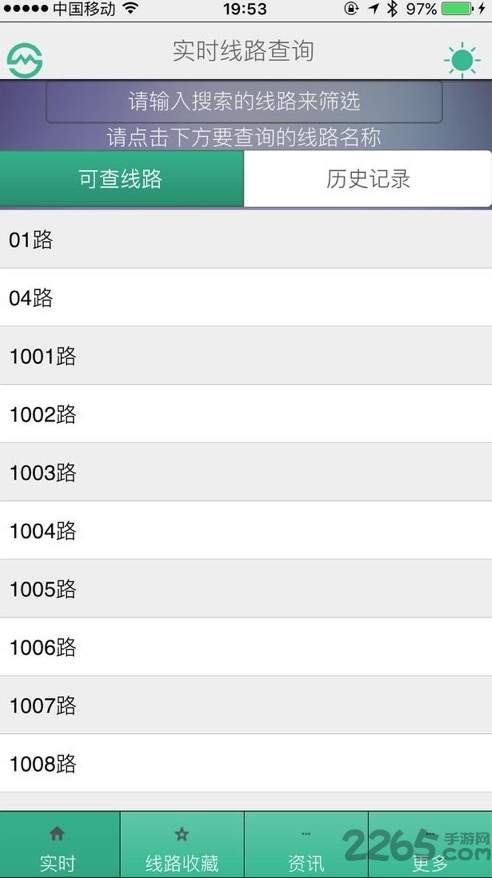Tap the route search filter field
Image resolution: width=492 pixels, height=878 pixels.
tap(244, 102)
